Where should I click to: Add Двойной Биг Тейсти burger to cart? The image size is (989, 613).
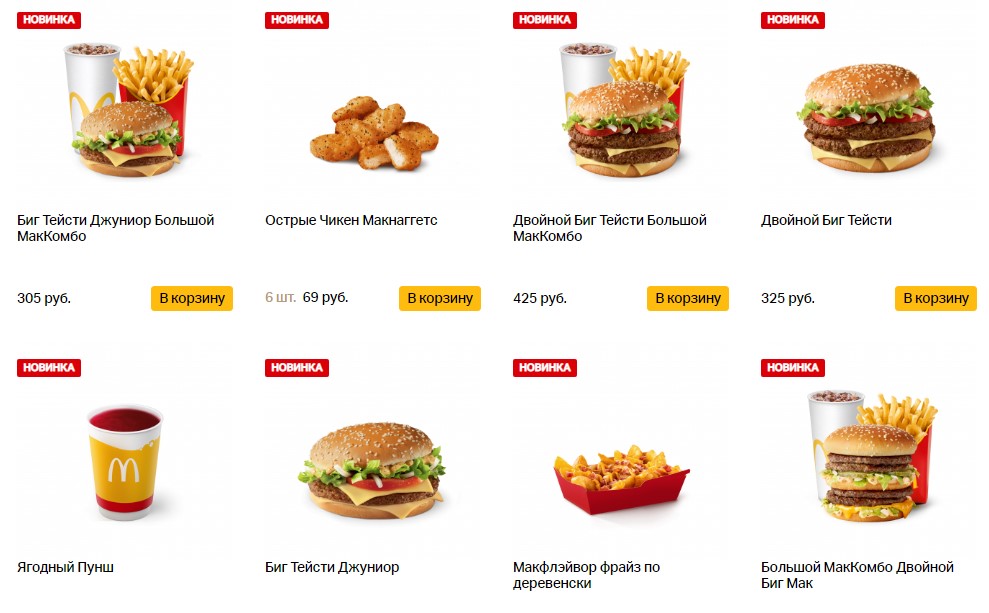click(935, 298)
